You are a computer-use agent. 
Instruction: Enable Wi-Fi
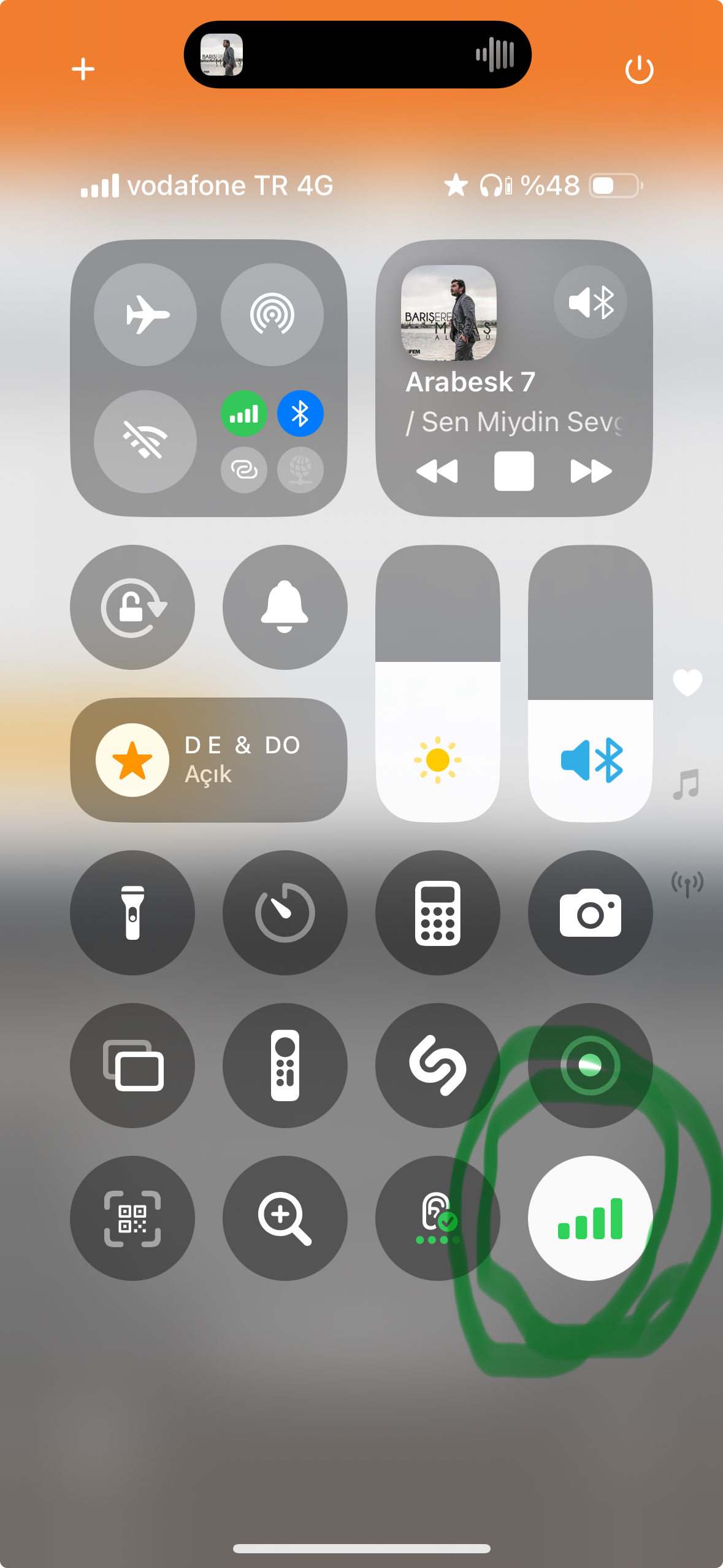[x=145, y=441]
